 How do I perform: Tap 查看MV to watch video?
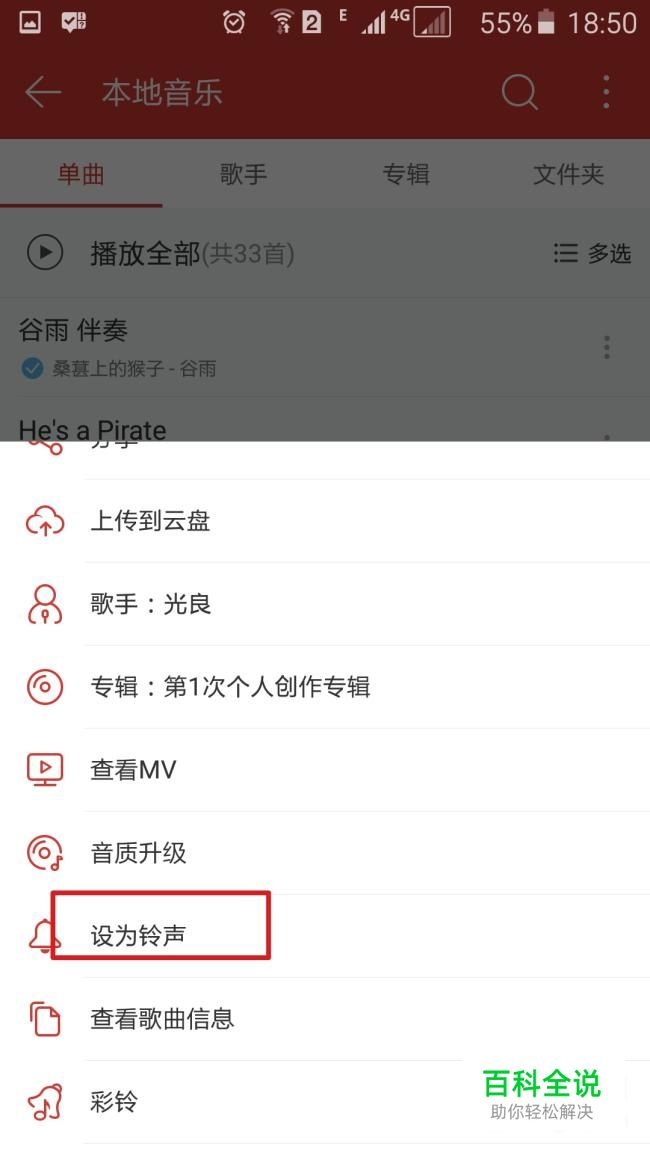325,770
